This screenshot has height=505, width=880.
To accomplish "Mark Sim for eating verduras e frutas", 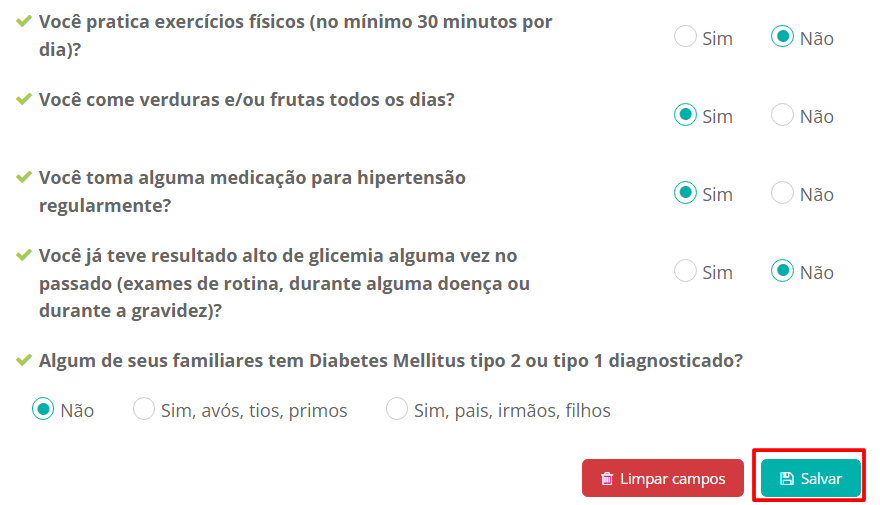I will 685,115.
